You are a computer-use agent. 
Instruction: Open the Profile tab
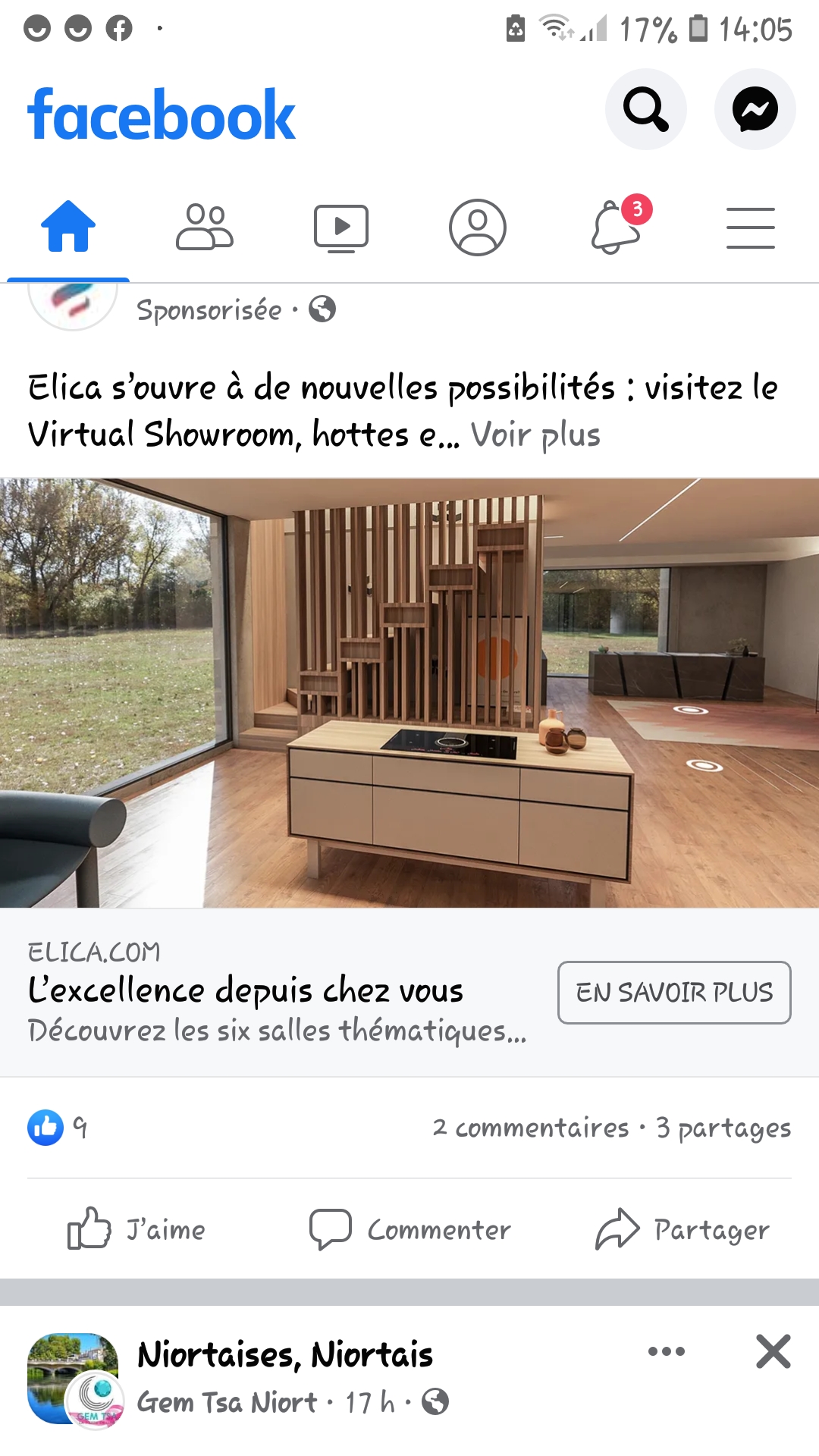[x=478, y=227]
